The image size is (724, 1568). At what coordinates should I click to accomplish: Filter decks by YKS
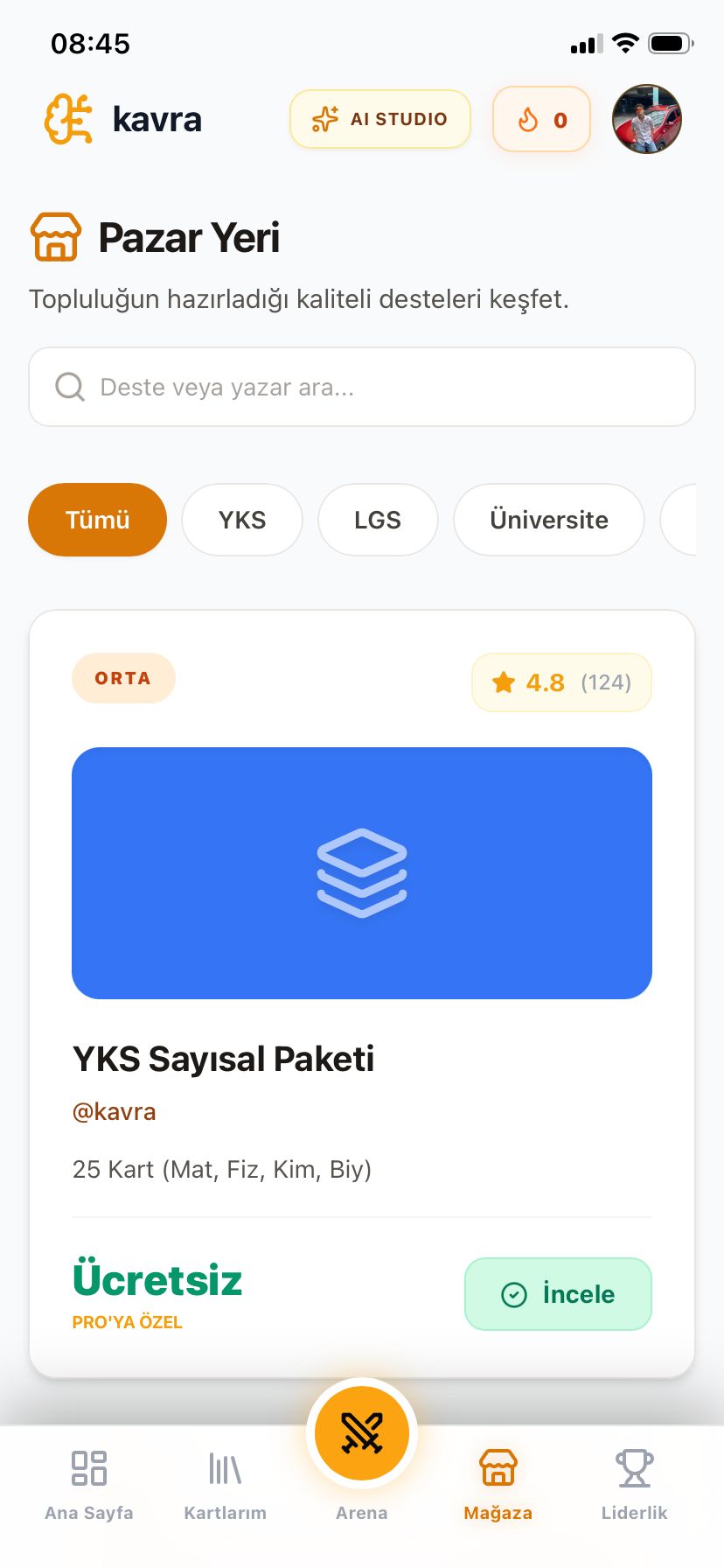click(242, 520)
